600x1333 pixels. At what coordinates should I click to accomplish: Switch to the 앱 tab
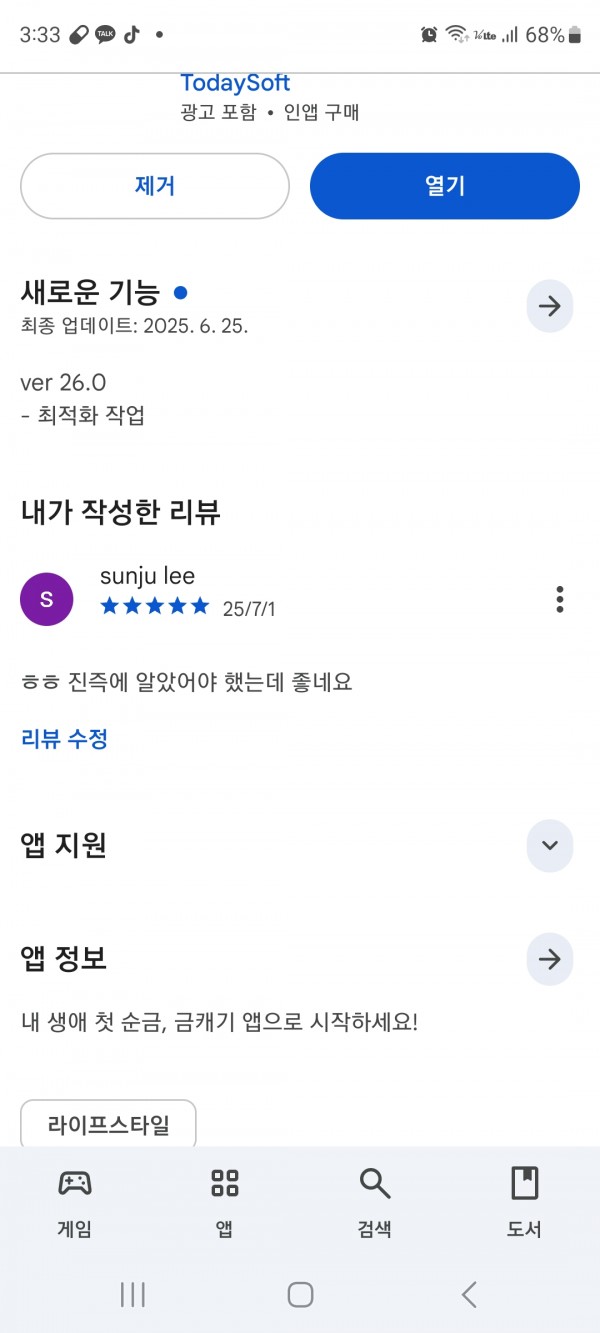225,1202
